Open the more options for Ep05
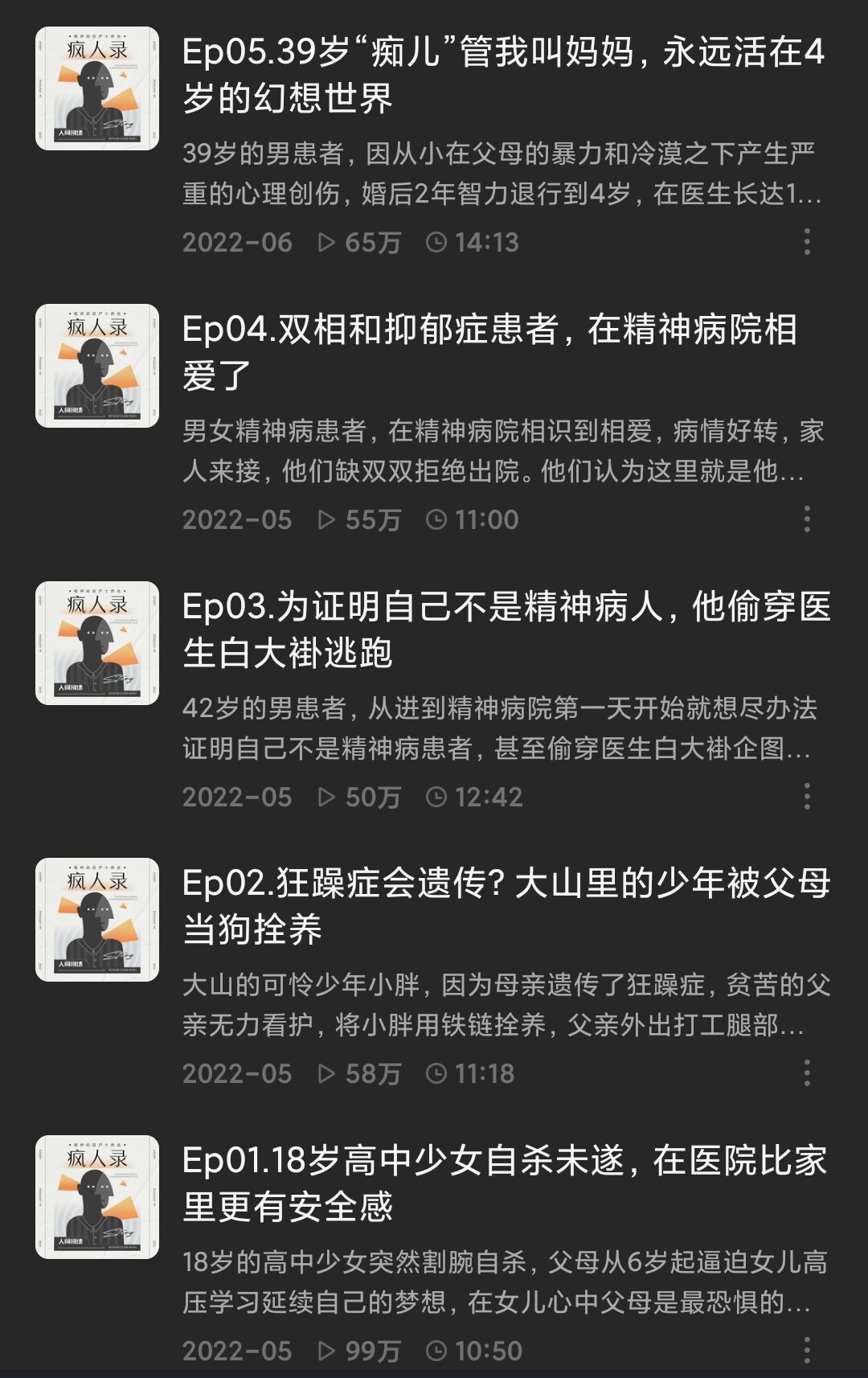Screen dimensions: 868x1378 point(807,242)
